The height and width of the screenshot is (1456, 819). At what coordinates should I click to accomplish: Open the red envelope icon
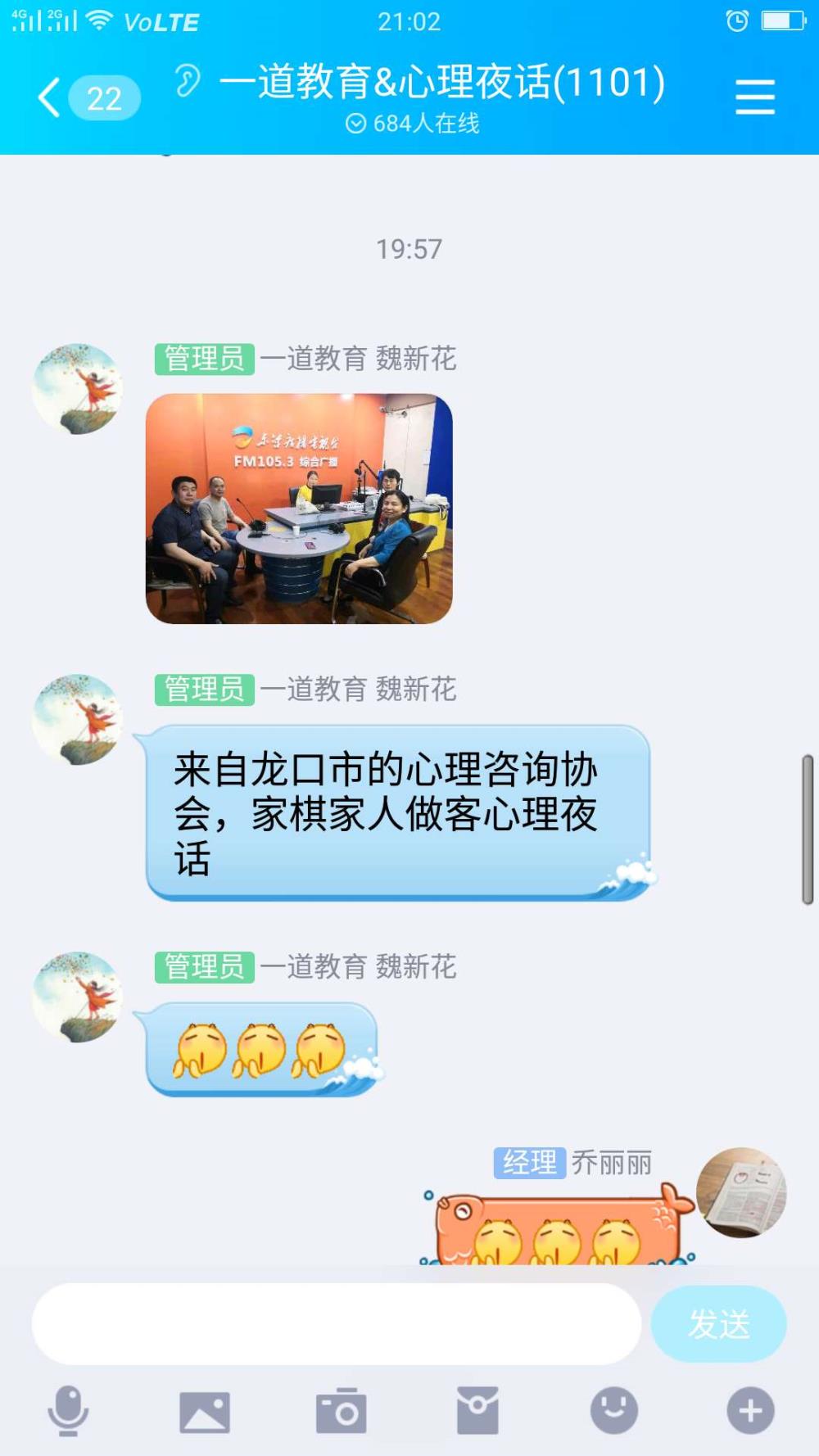coord(477,1410)
